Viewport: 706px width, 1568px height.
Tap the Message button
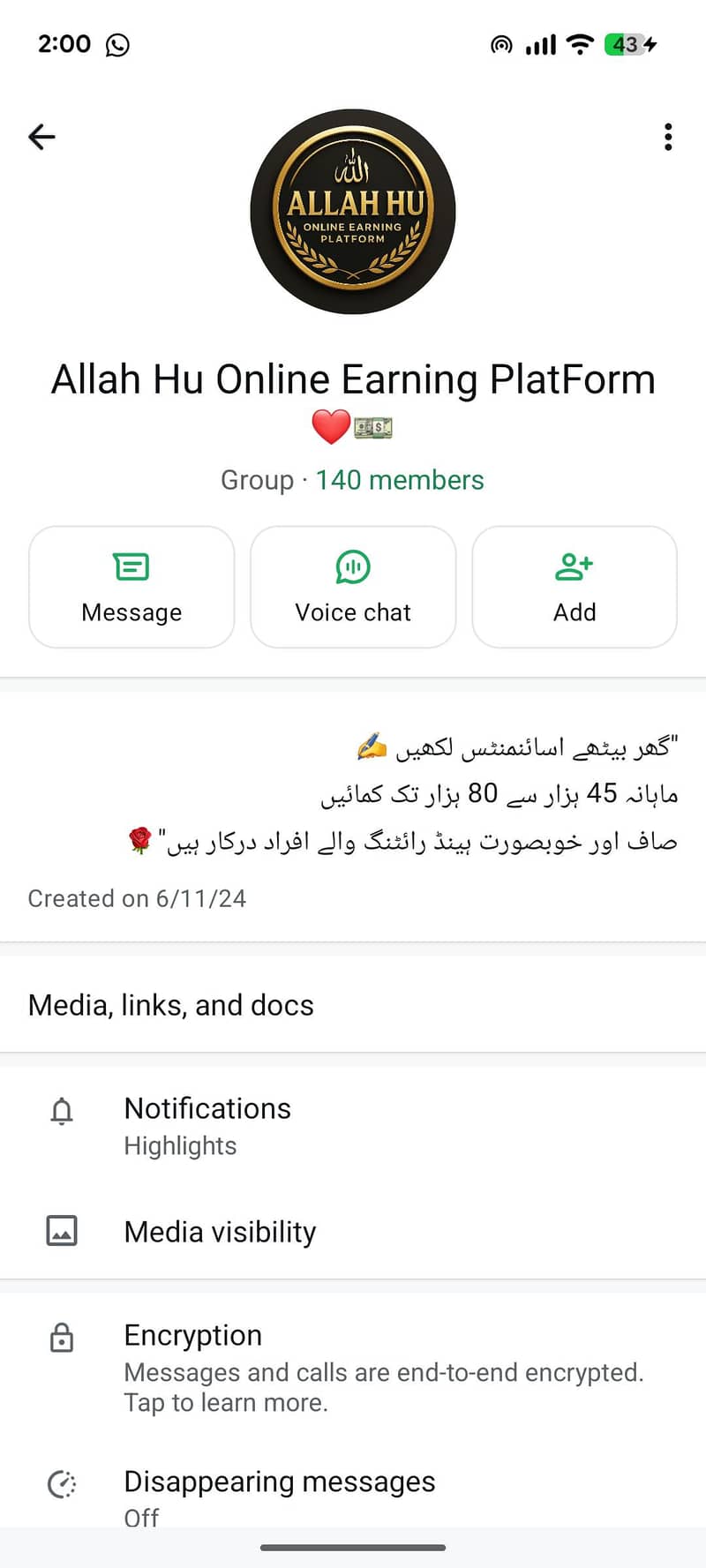click(131, 587)
